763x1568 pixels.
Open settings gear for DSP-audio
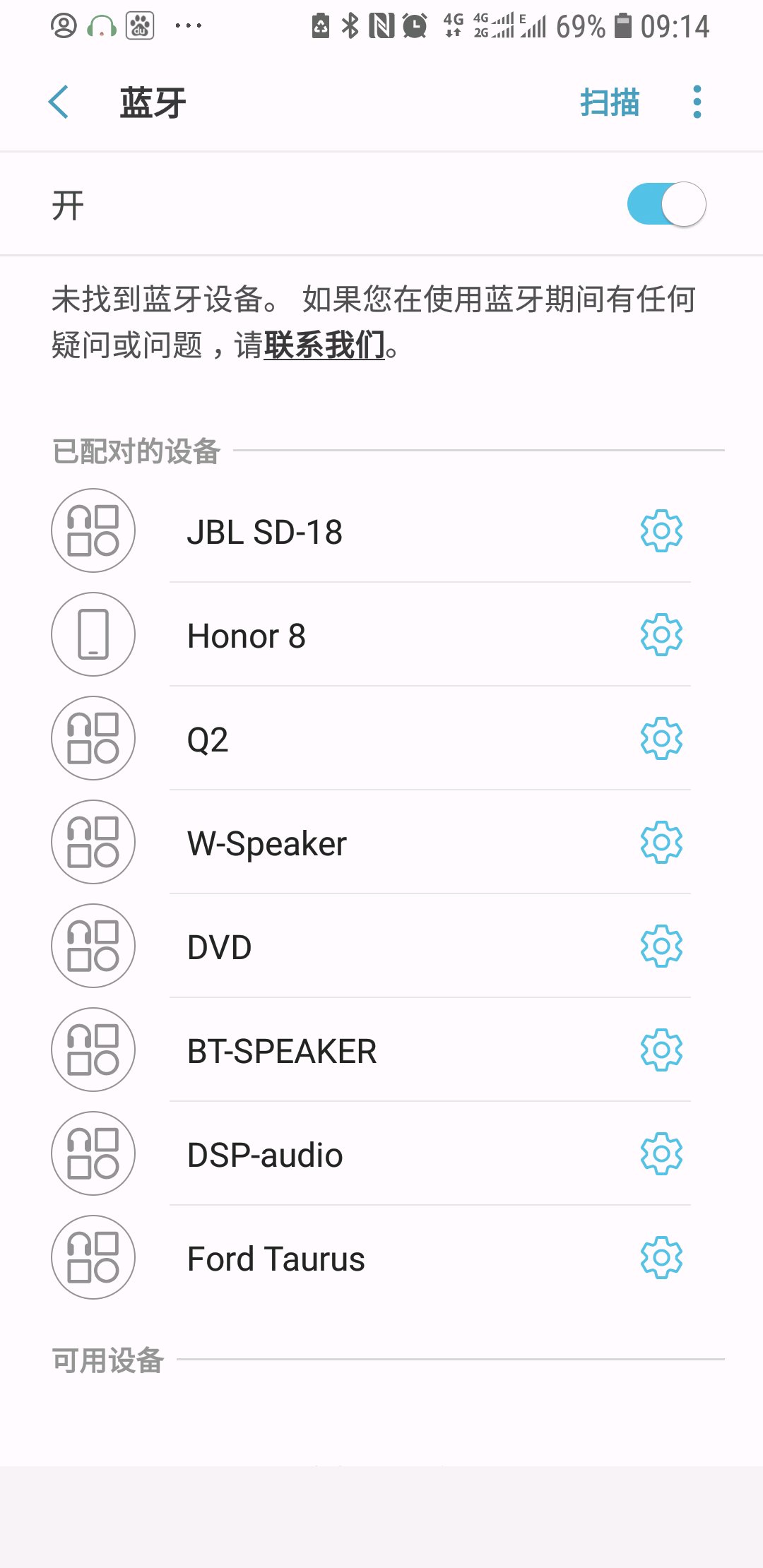(661, 1153)
